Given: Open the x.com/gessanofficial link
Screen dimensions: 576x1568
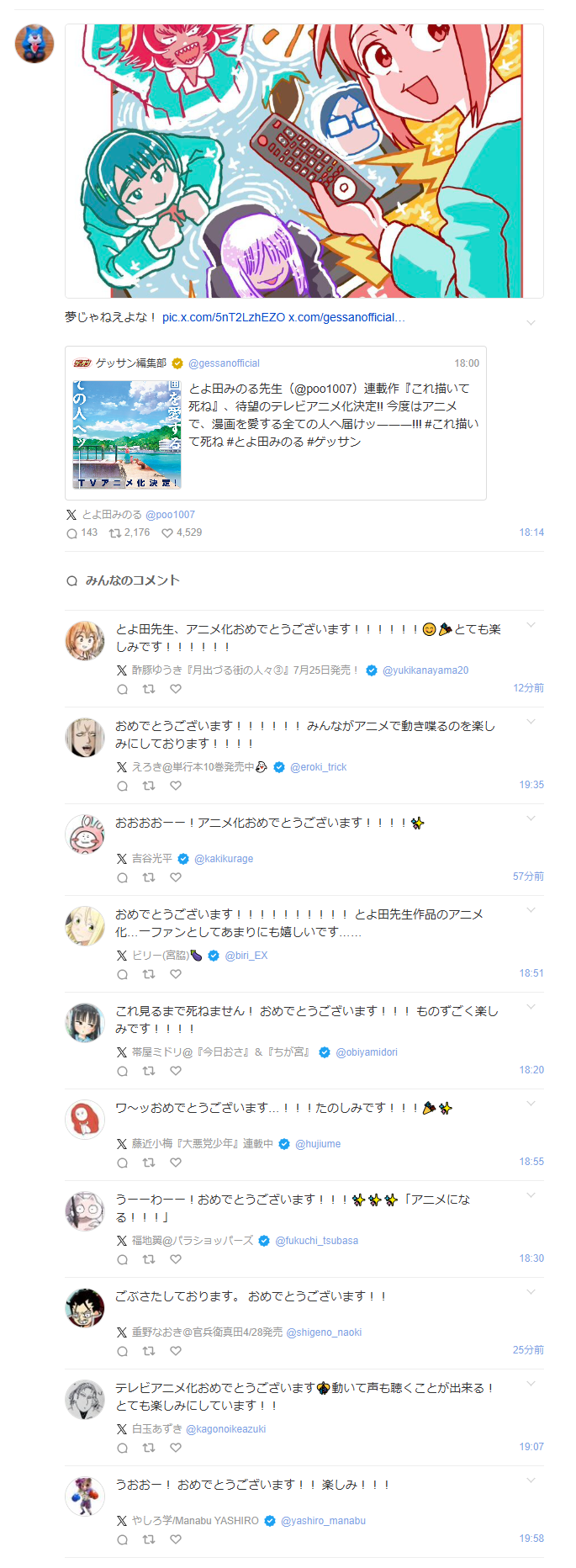Looking at the screenshot, I should 346,317.
